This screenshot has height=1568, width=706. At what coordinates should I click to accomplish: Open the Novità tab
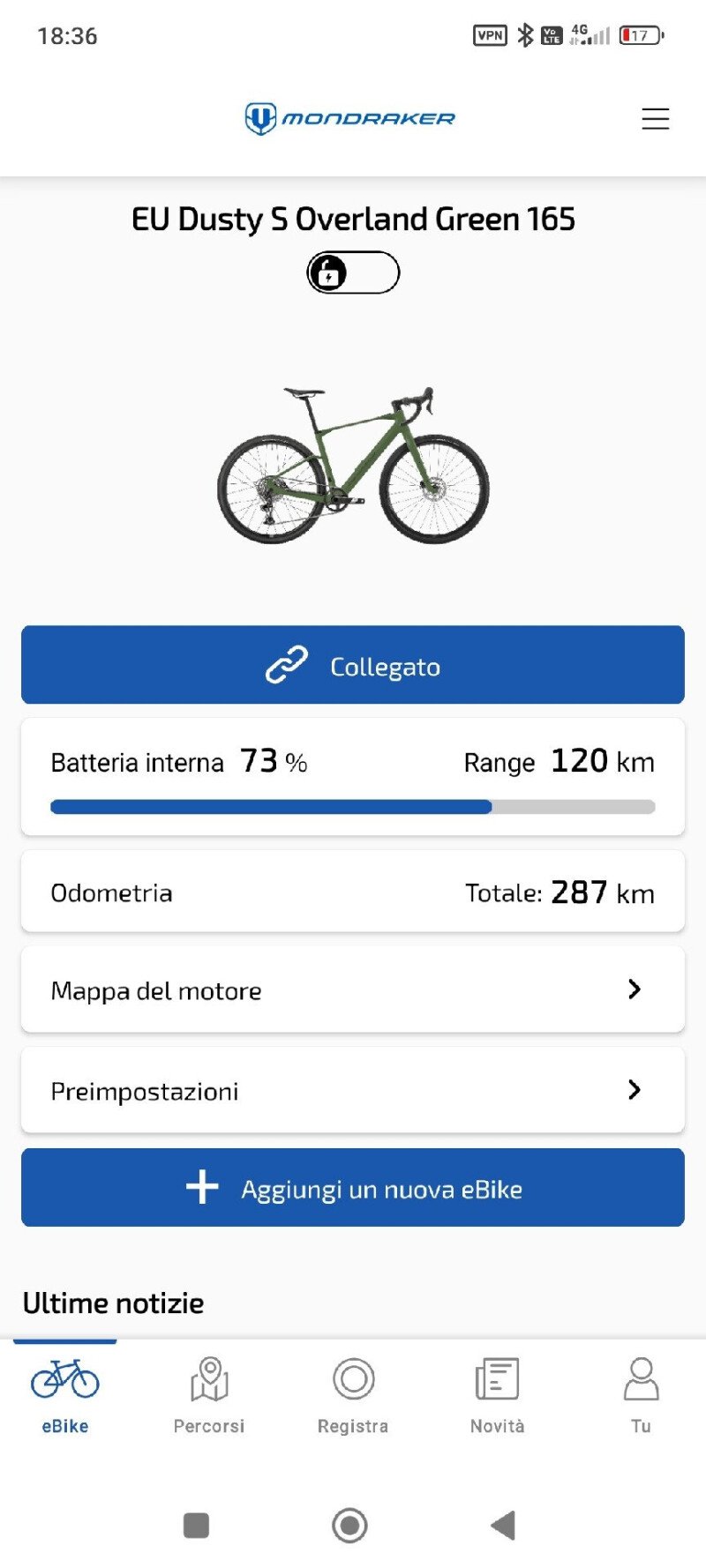click(497, 1395)
